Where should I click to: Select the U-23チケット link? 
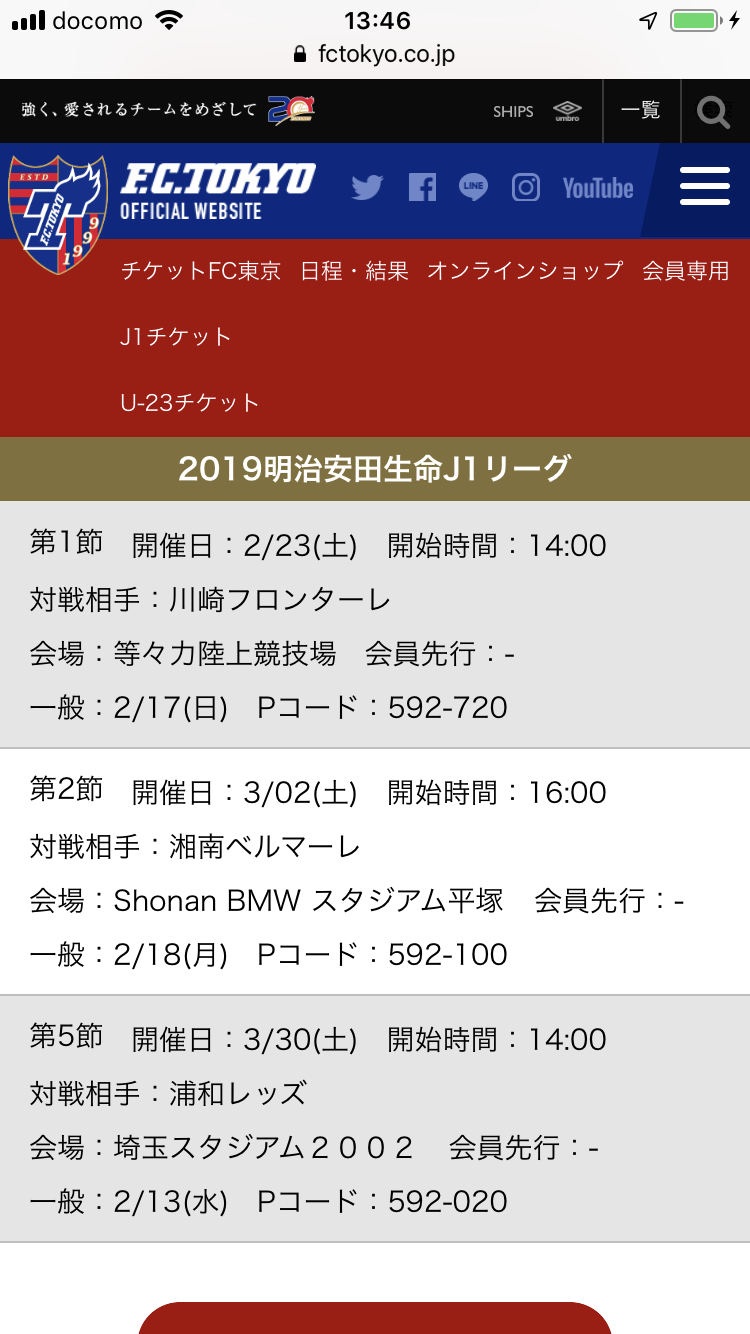(x=189, y=403)
